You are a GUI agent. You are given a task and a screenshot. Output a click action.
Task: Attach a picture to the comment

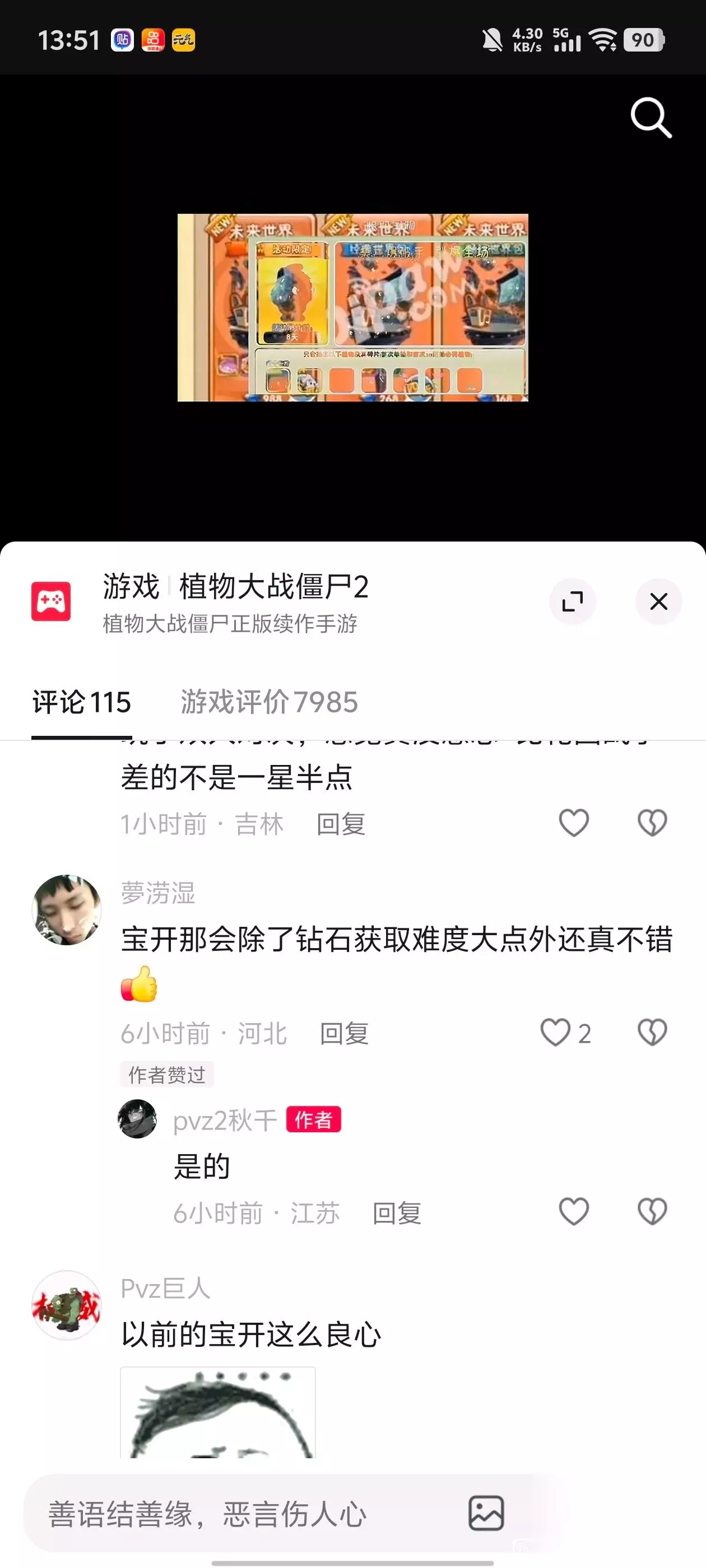tap(485, 1514)
